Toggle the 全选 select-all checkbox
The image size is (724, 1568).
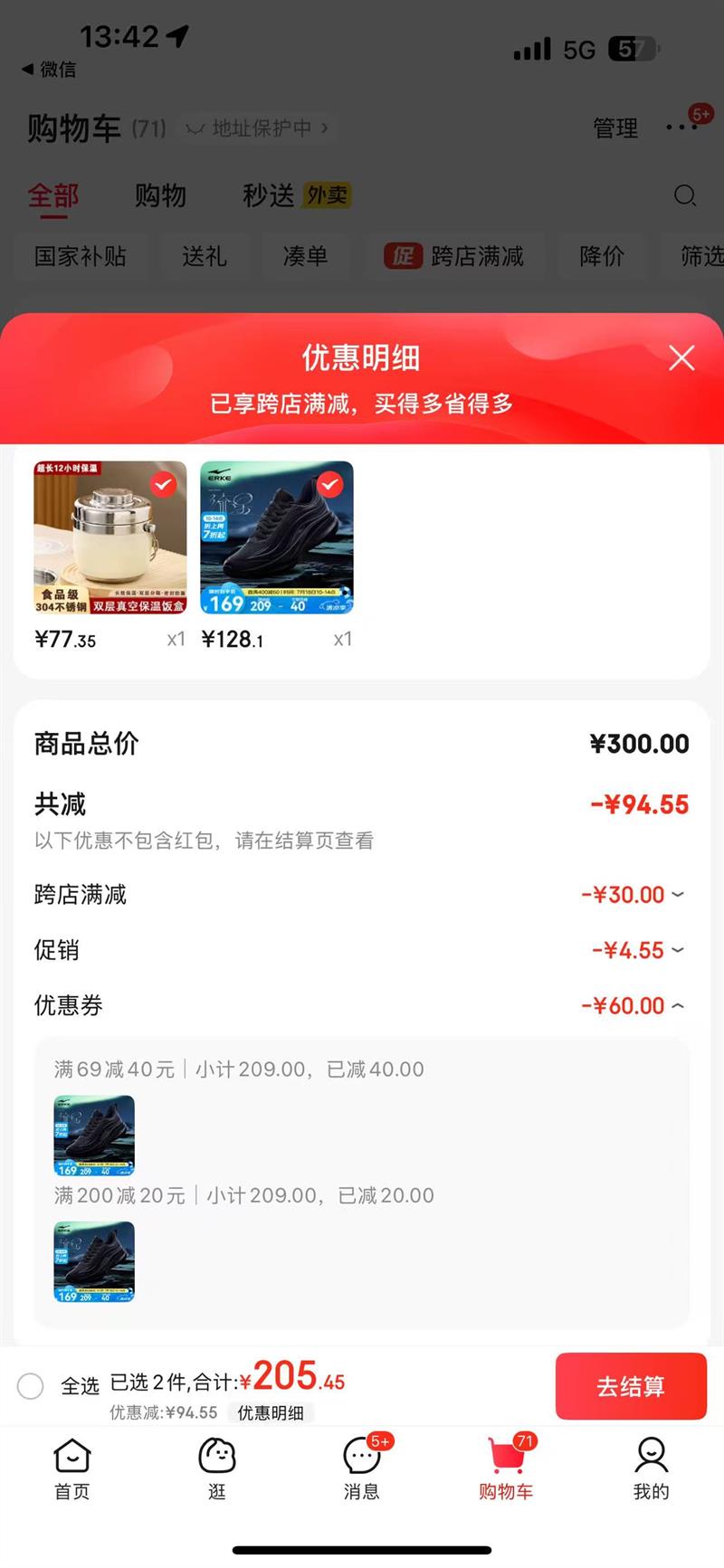pos(31,1385)
